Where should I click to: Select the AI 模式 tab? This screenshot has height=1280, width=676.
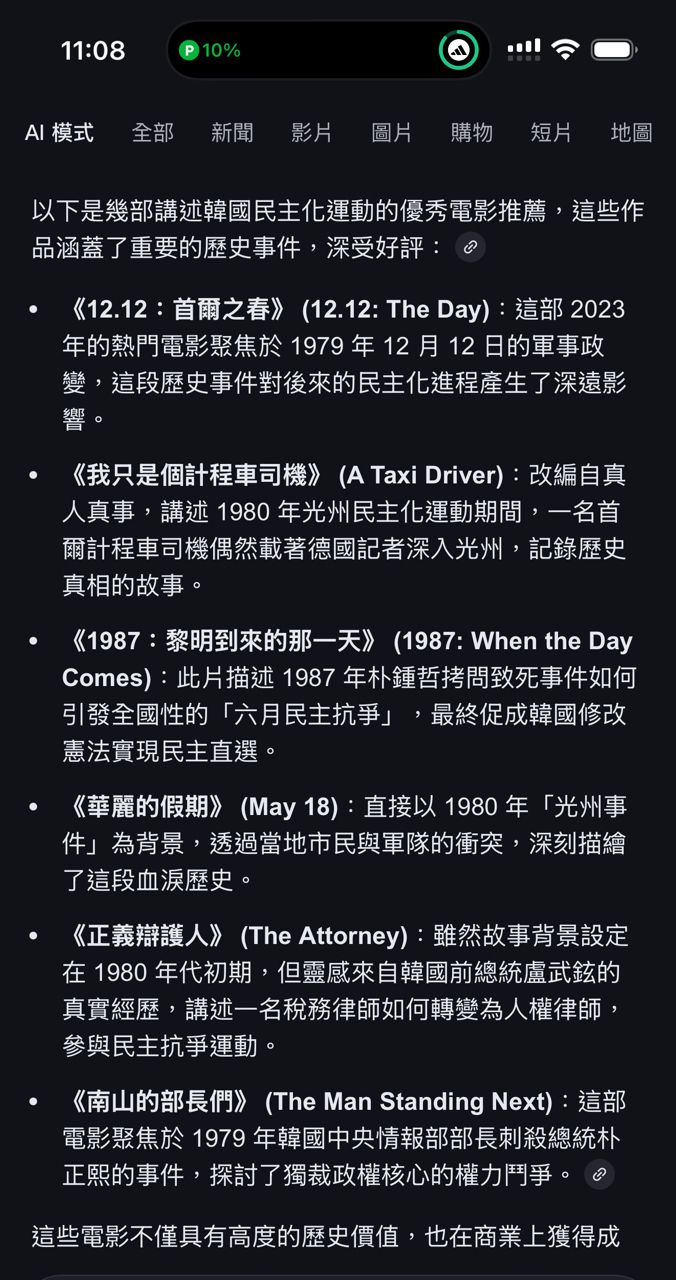(x=59, y=132)
